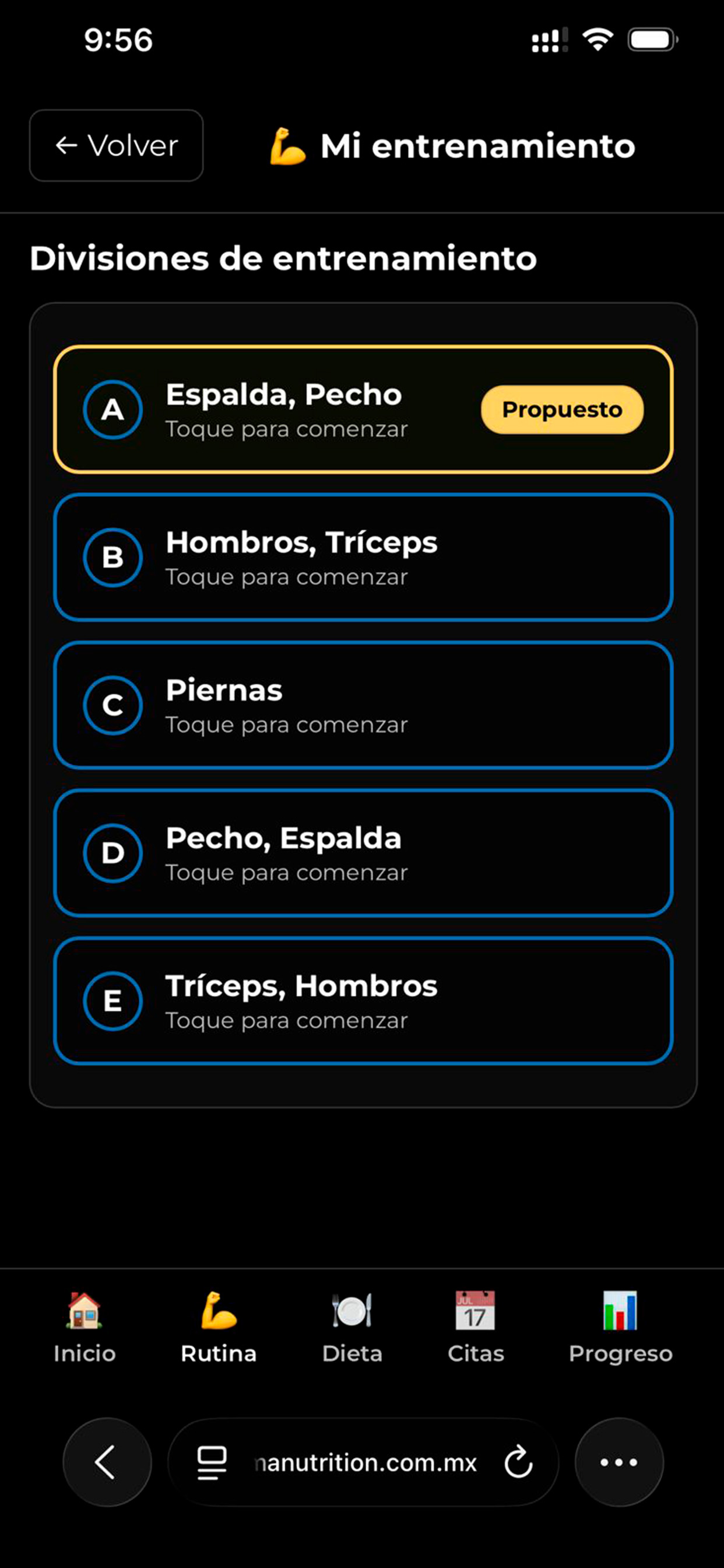Reload the page using the refresh icon
724x1568 pixels.
(x=518, y=1464)
